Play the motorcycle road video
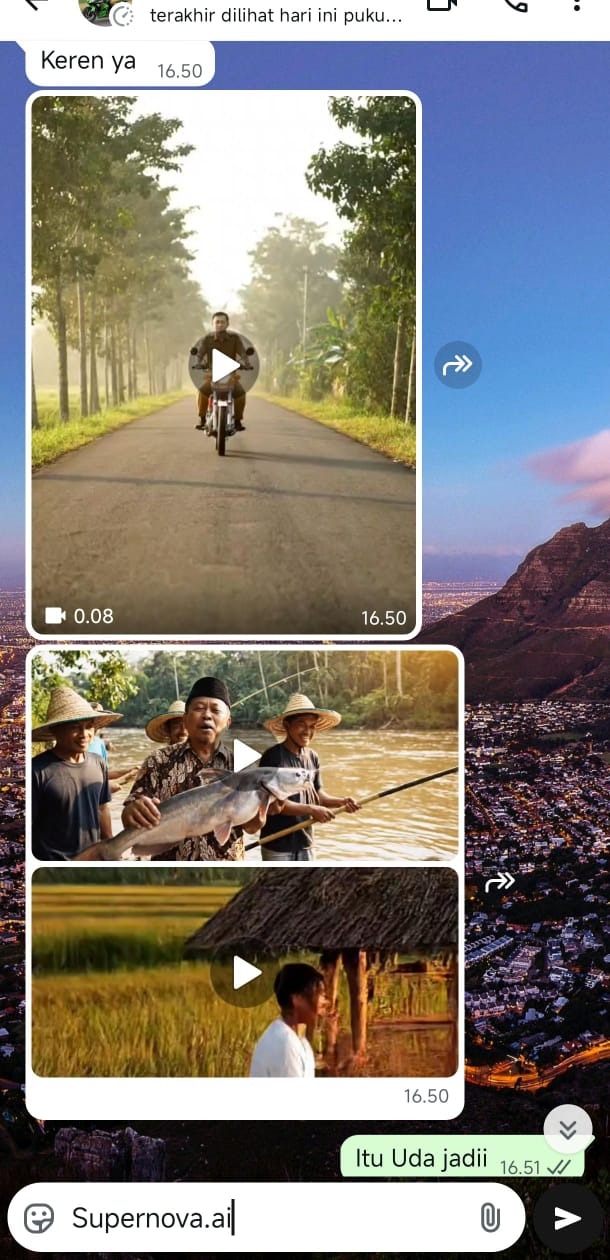The height and width of the screenshot is (1260, 610). click(x=225, y=366)
